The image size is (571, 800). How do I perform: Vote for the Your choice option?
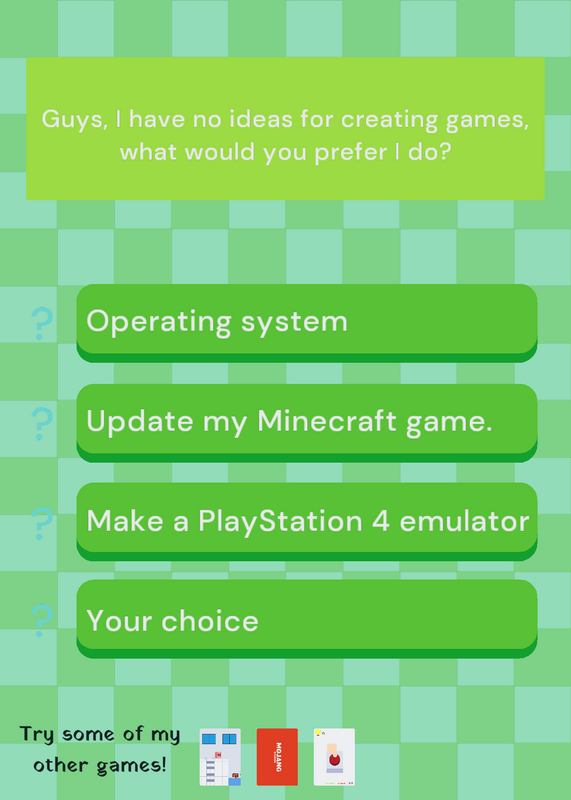pyautogui.click(x=307, y=619)
